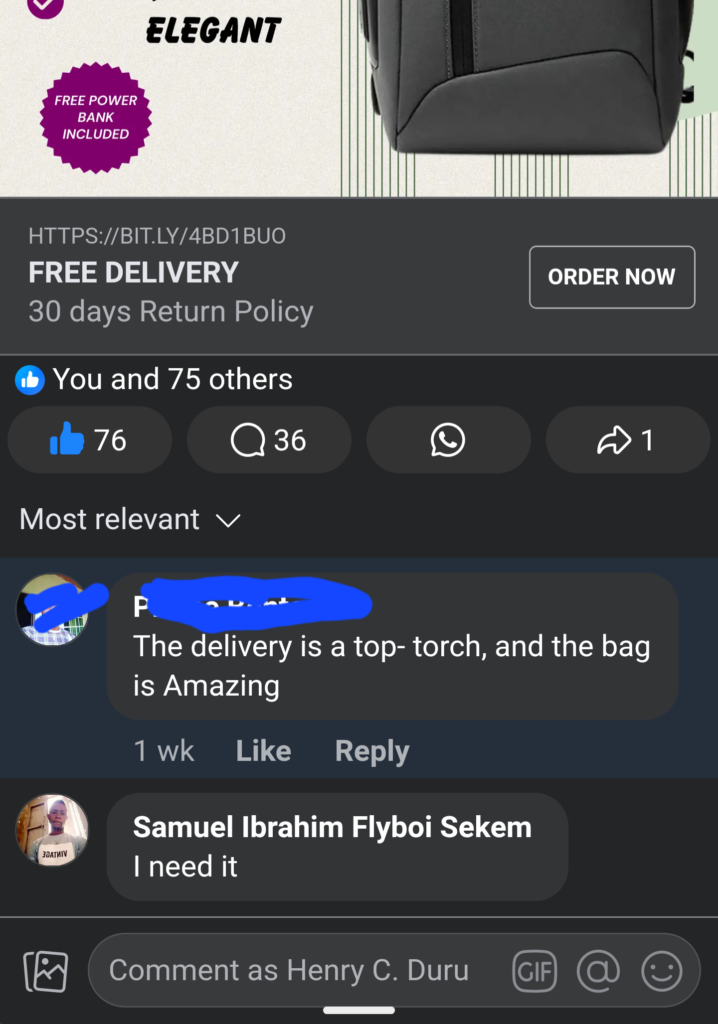Open the emoji picker
Screen dimensions: 718x1024
[661, 971]
